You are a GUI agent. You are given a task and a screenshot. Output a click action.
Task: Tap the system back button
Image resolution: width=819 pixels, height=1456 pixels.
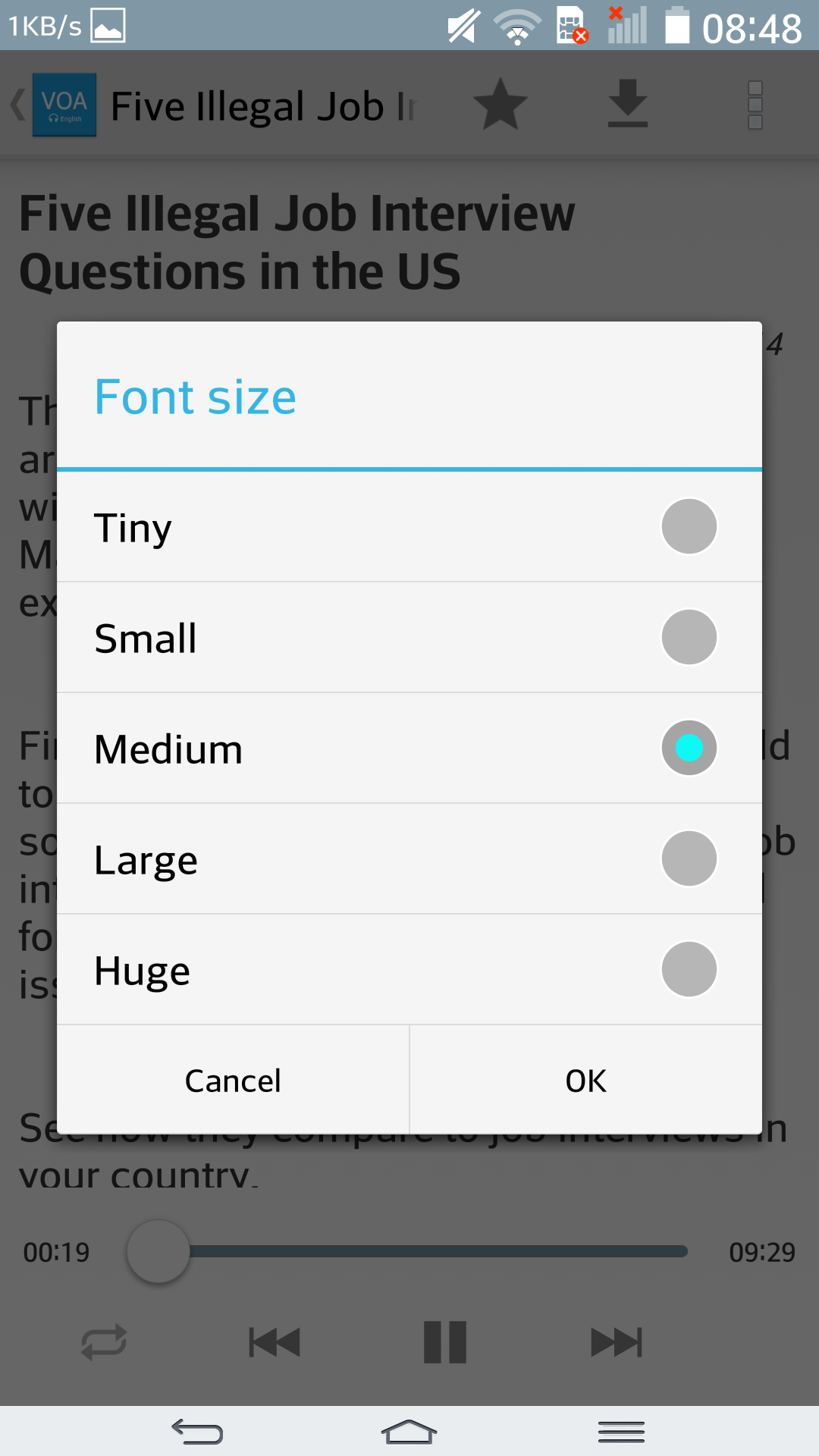pyautogui.click(x=197, y=1431)
